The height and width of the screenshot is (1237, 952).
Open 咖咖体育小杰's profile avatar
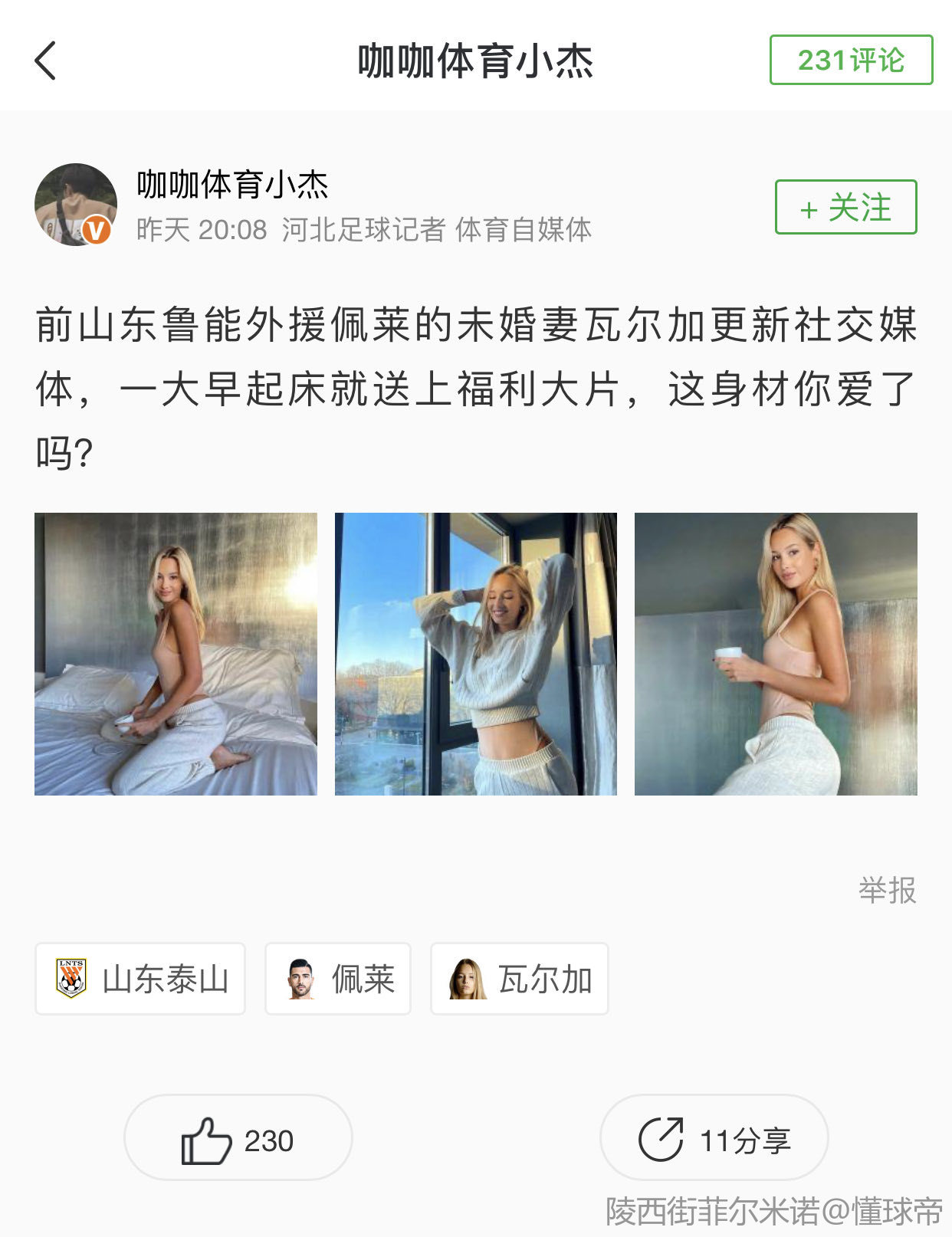[75, 204]
